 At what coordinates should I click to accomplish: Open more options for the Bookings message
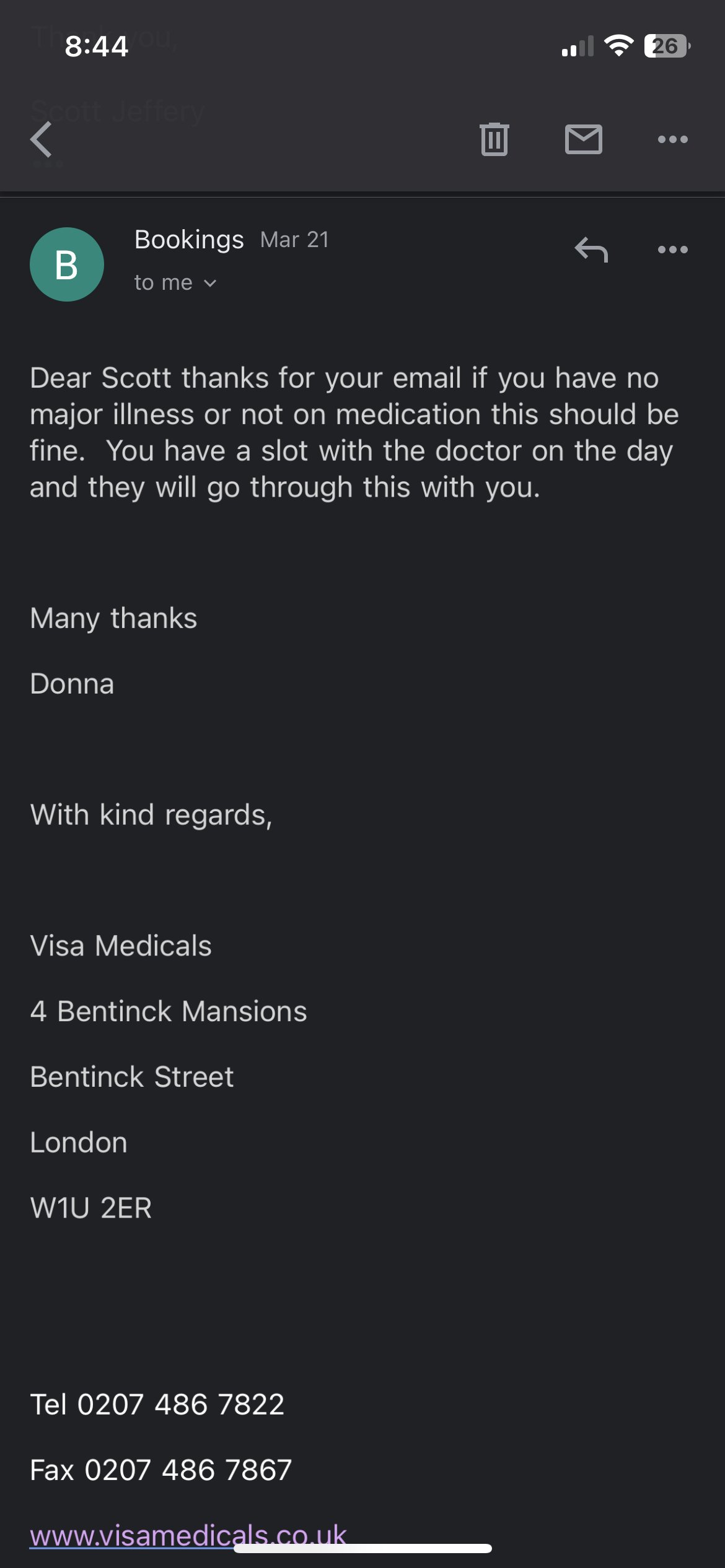[x=672, y=250]
